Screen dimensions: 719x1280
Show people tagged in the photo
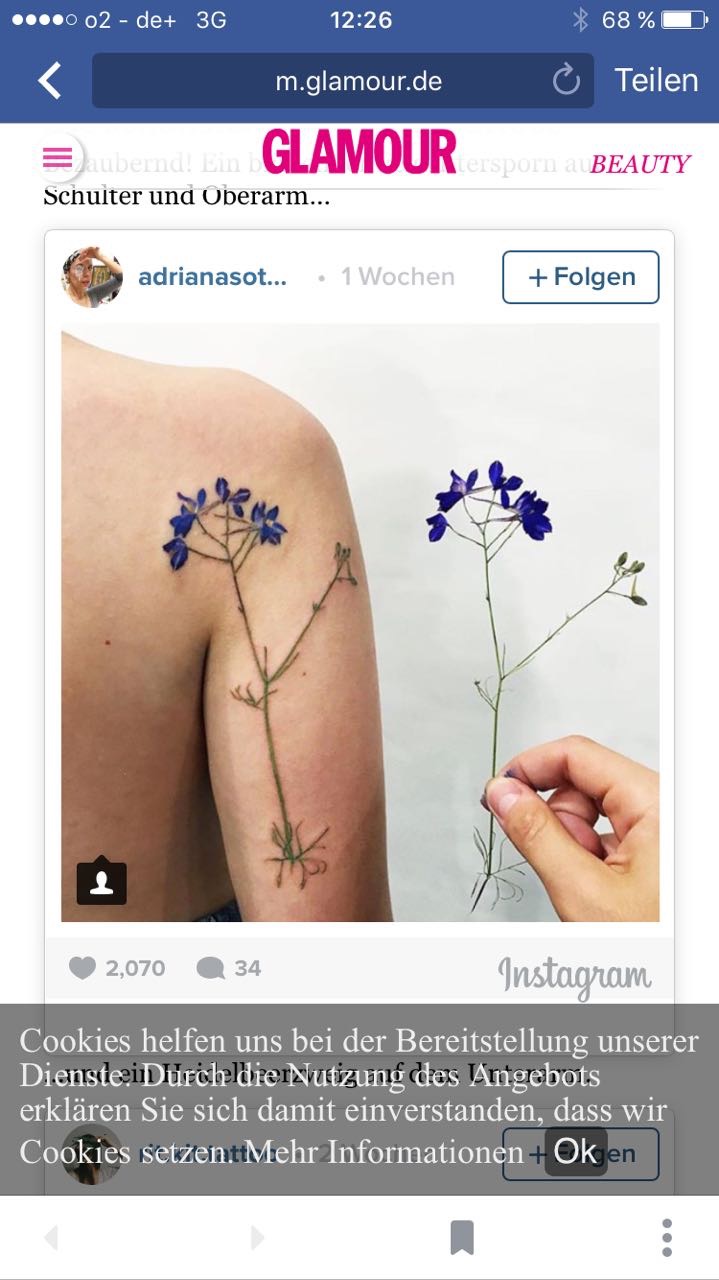point(102,881)
